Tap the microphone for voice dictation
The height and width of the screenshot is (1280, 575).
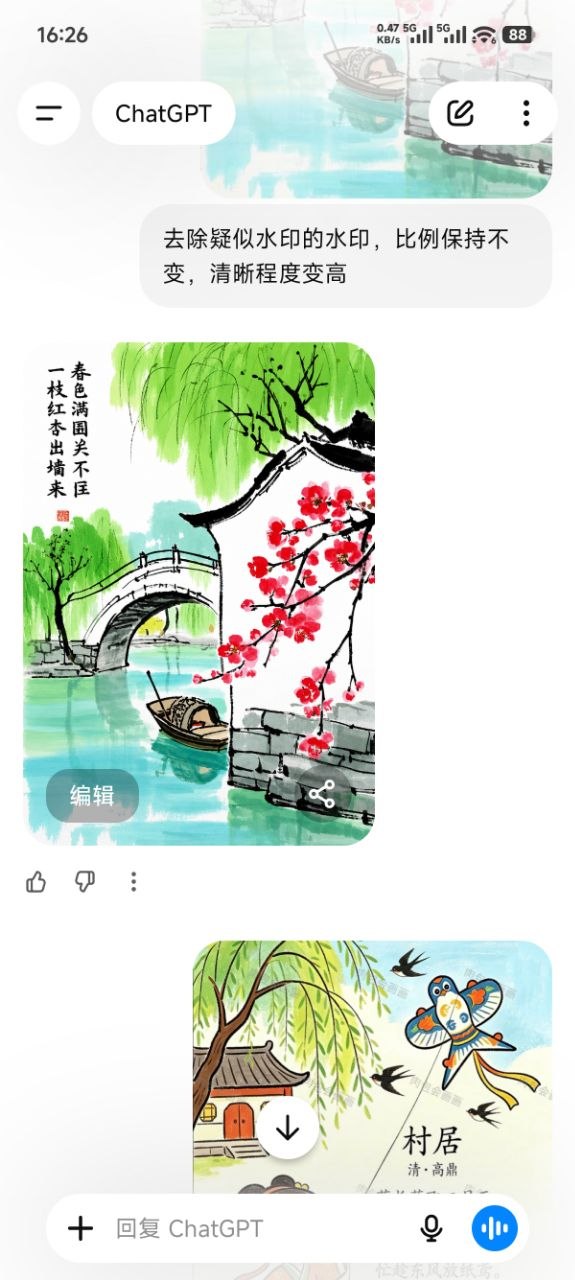click(x=431, y=1228)
